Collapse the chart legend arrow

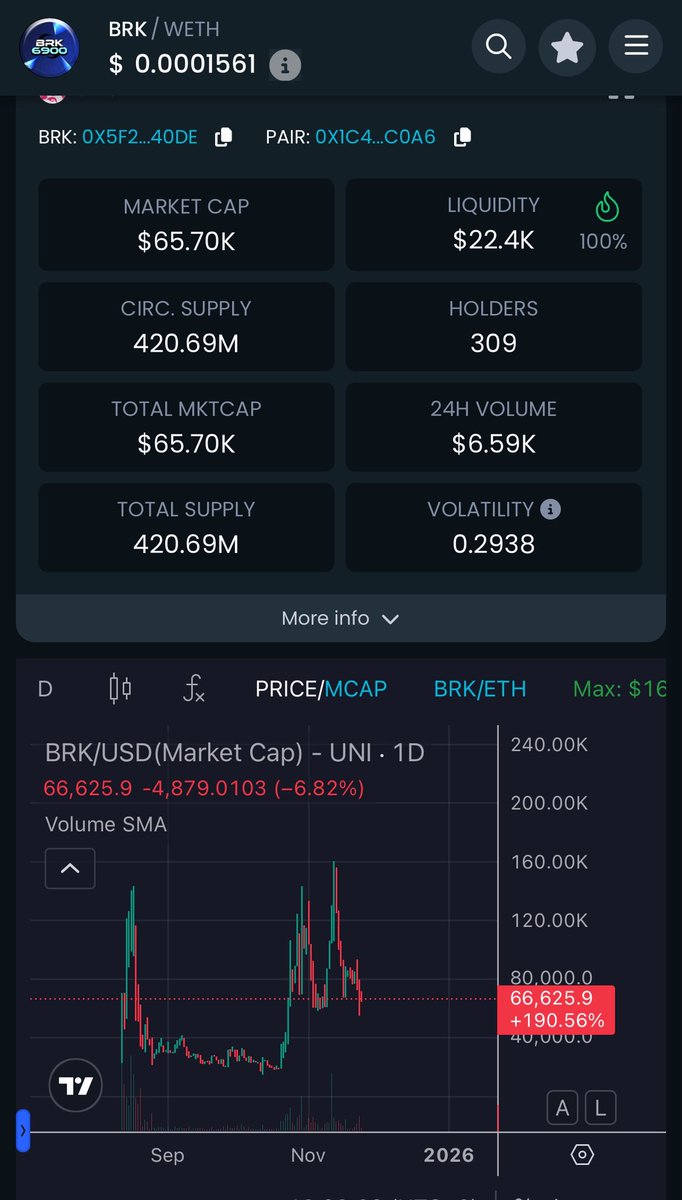(70, 868)
